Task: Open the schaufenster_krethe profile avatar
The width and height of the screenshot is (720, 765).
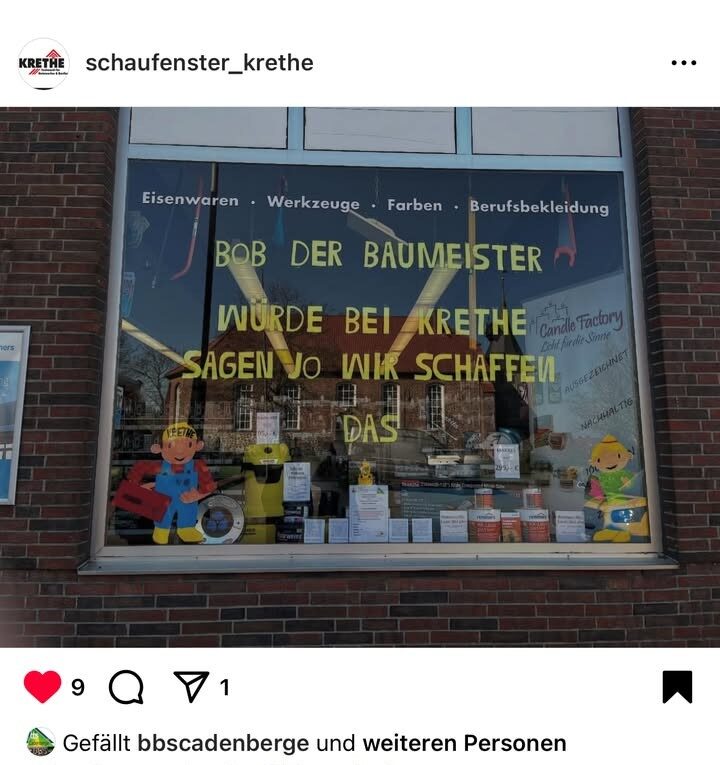Action: coord(43,63)
